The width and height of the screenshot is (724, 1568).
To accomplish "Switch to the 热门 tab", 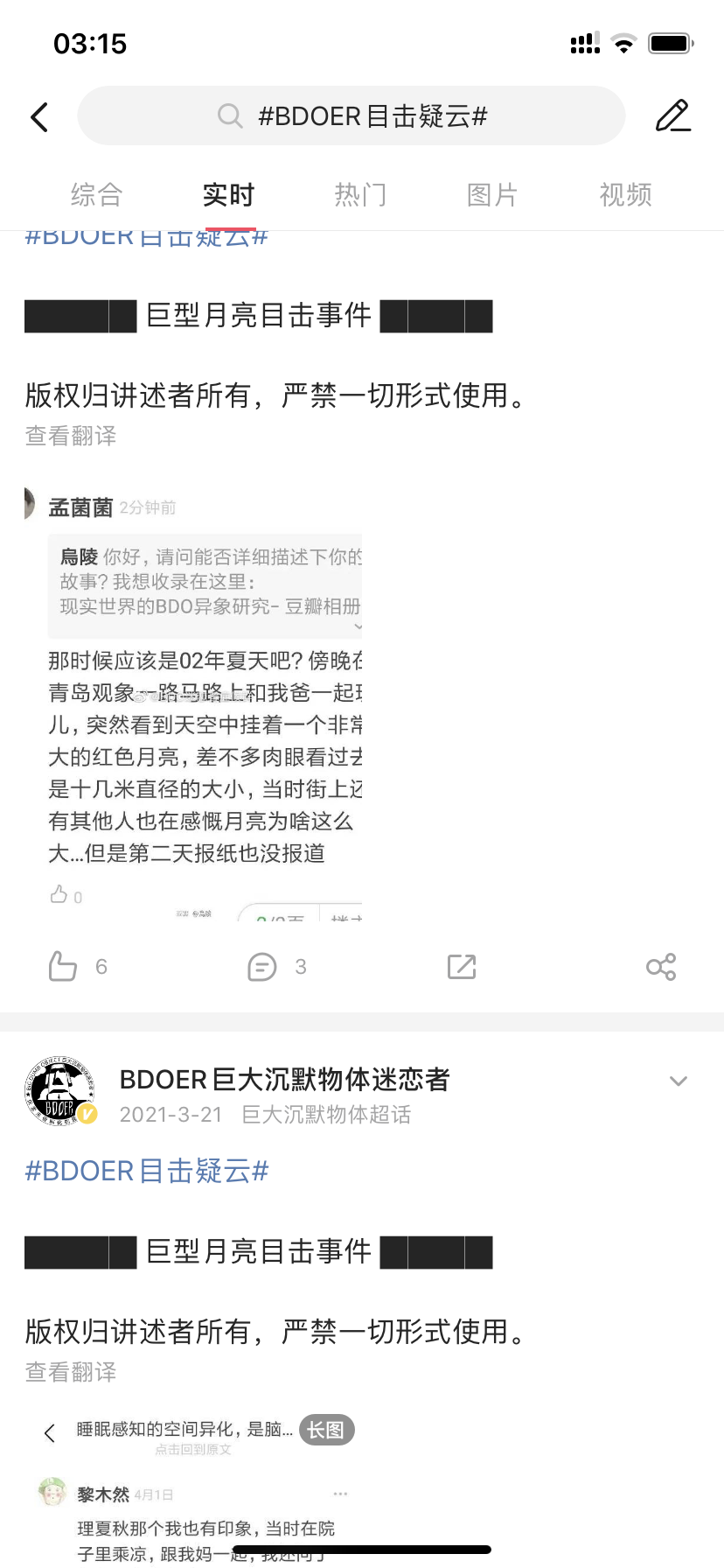I will coord(360,194).
